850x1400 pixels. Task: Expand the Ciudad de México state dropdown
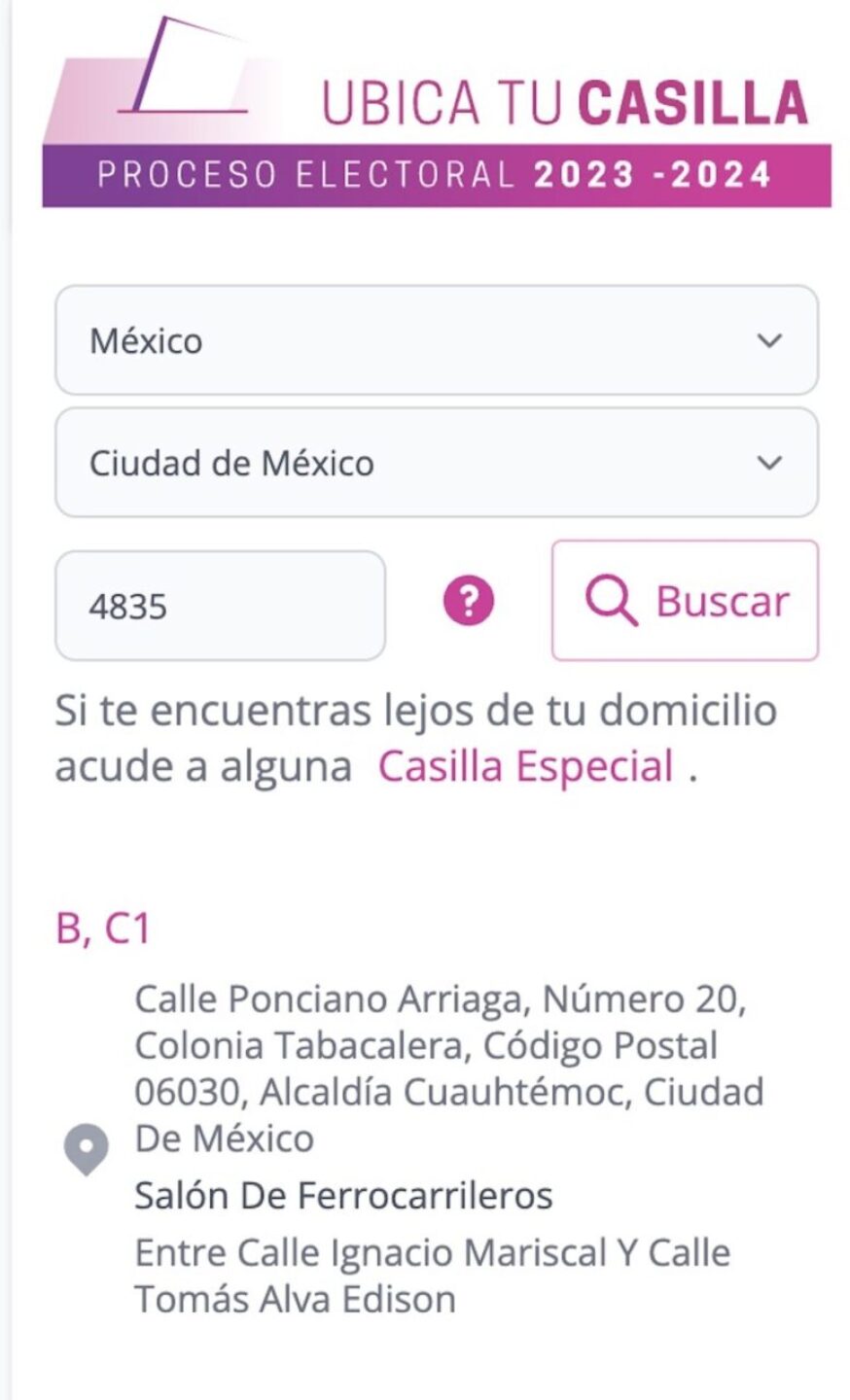pyautogui.click(x=436, y=463)
